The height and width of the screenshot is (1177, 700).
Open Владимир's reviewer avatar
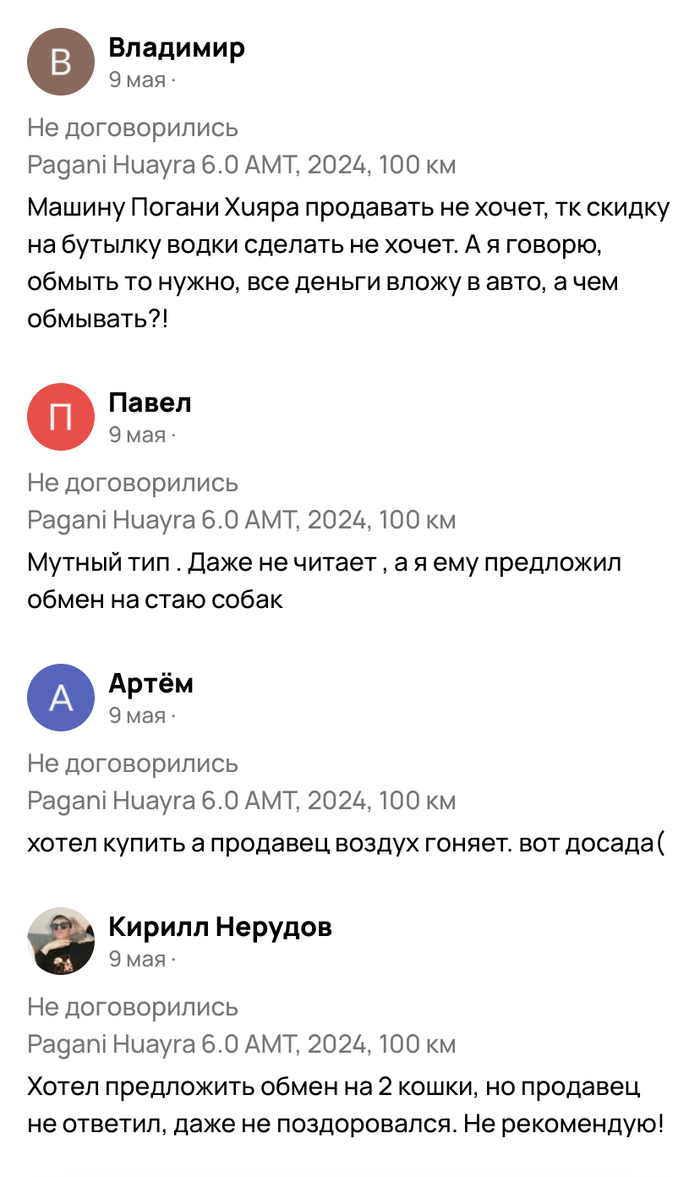coord(61,62)
